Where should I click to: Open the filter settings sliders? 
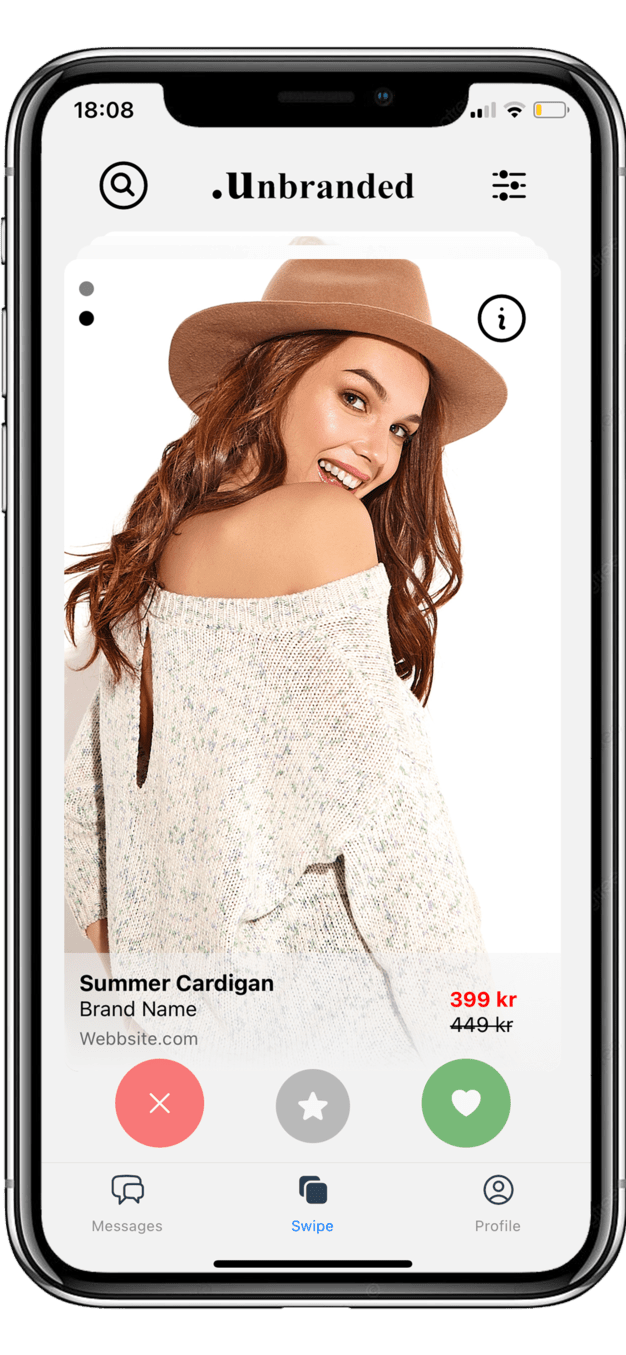tap(508, 185)
